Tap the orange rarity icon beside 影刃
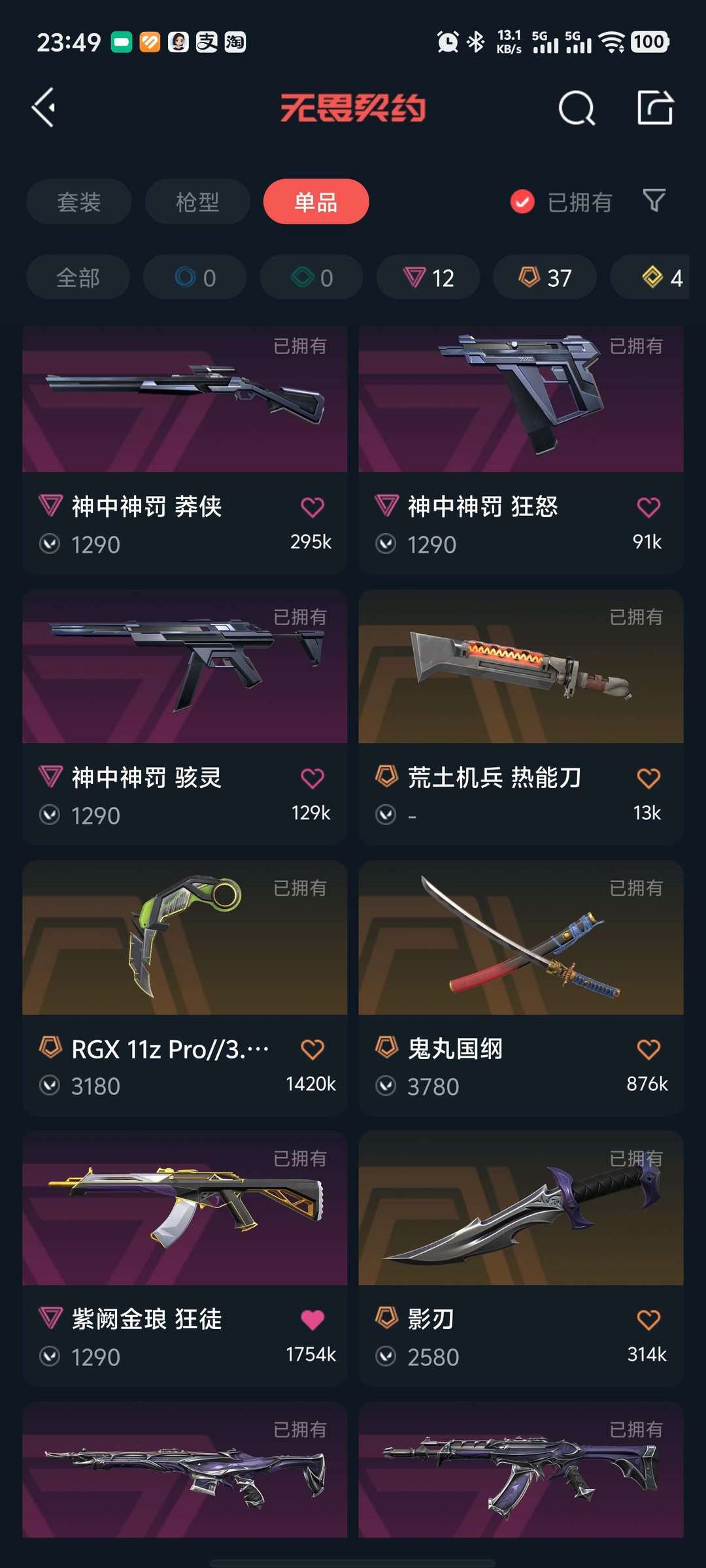706x1568 pixels. click(x=384, y=1318)
